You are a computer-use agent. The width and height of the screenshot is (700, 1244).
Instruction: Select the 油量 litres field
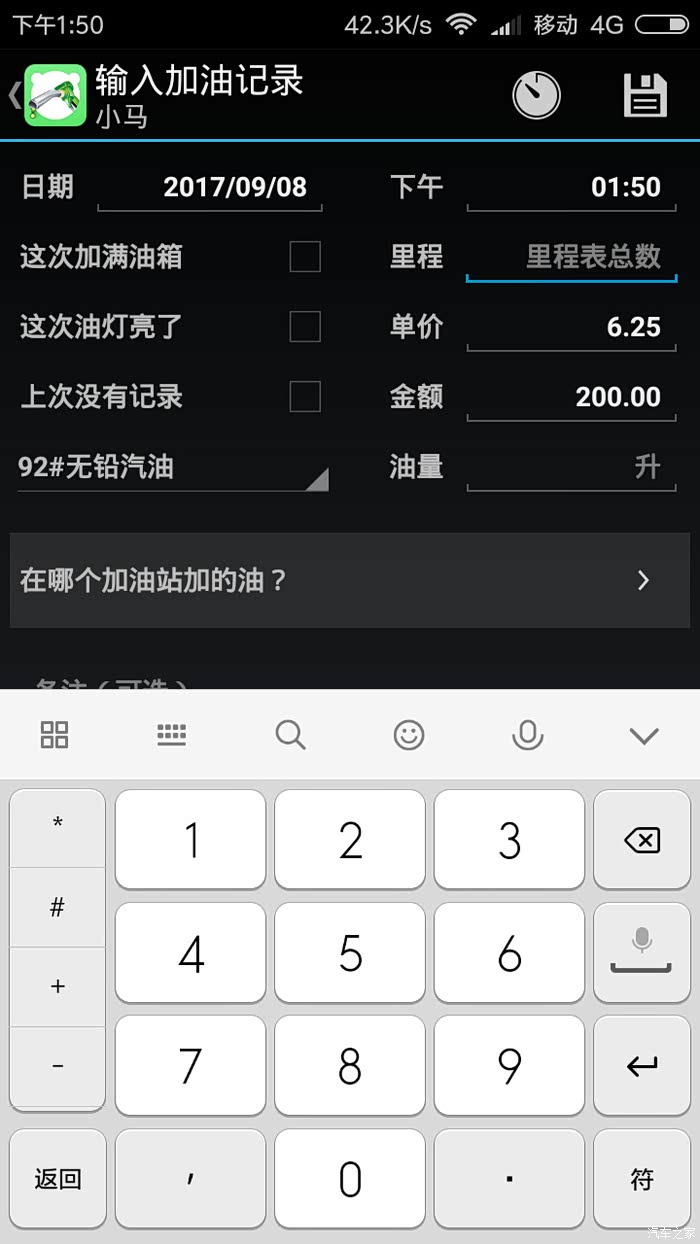571,467
